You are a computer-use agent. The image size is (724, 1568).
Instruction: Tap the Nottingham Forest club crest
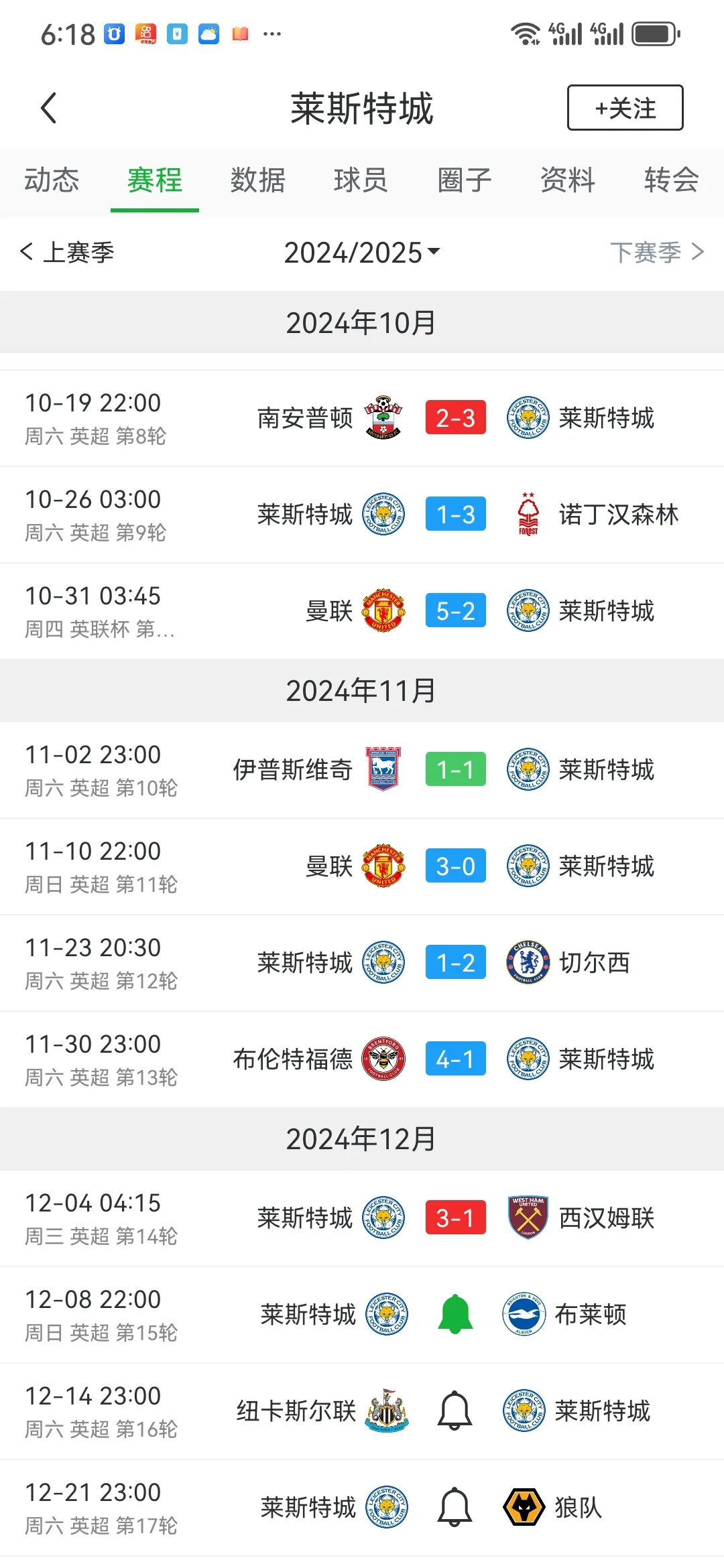[528, 514]
